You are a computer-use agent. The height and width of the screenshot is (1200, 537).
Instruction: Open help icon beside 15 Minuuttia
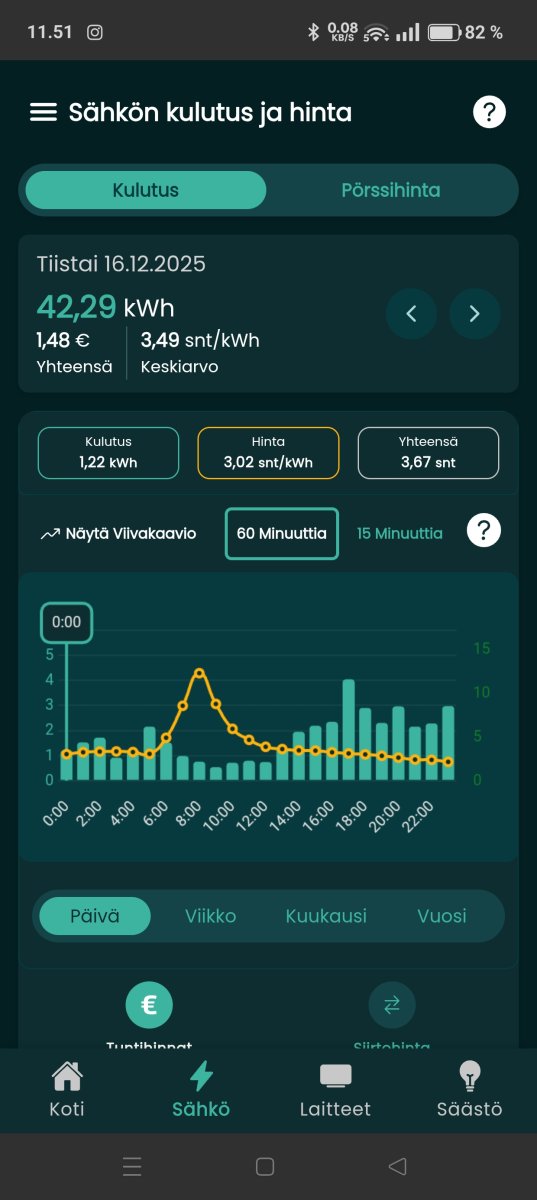484,530
